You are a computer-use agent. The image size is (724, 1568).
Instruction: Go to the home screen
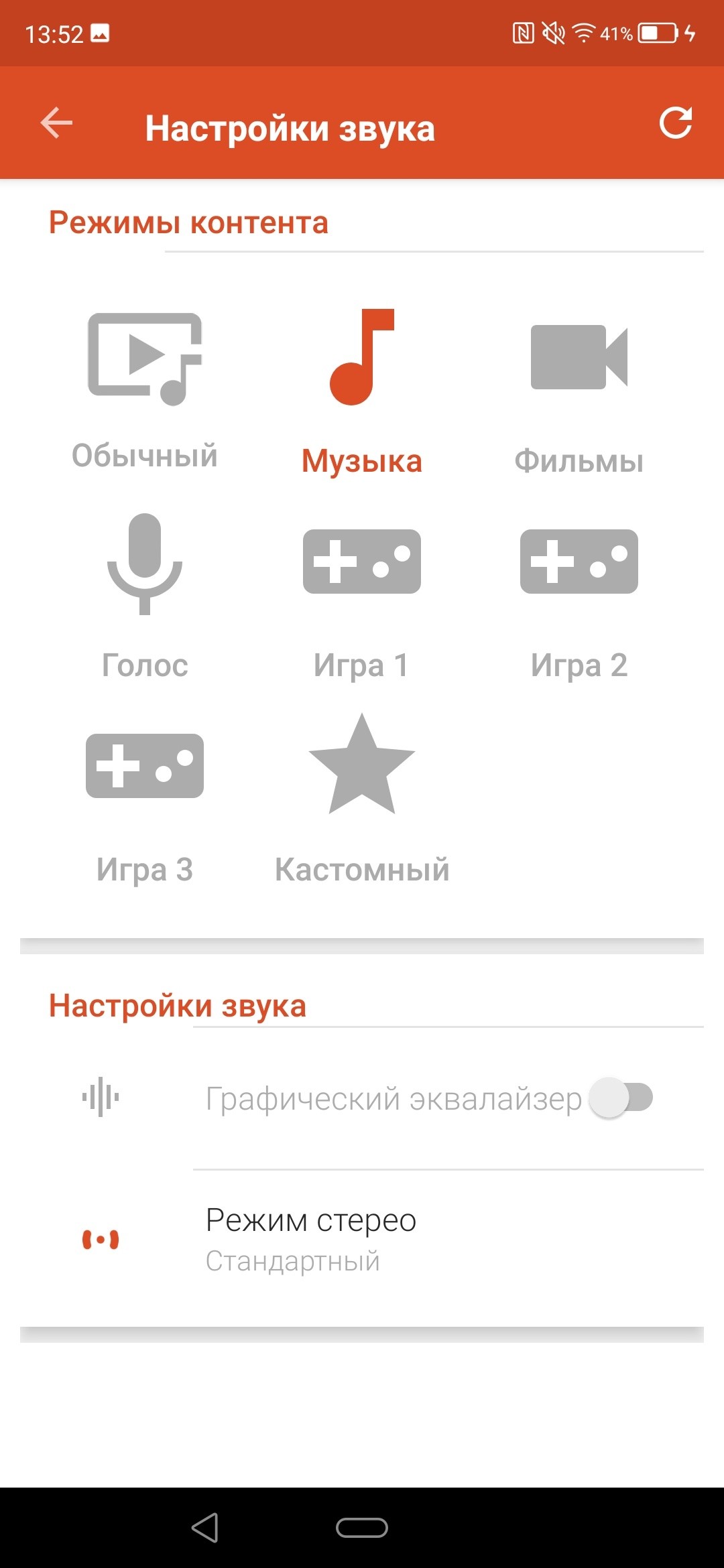pos(362,1528)
